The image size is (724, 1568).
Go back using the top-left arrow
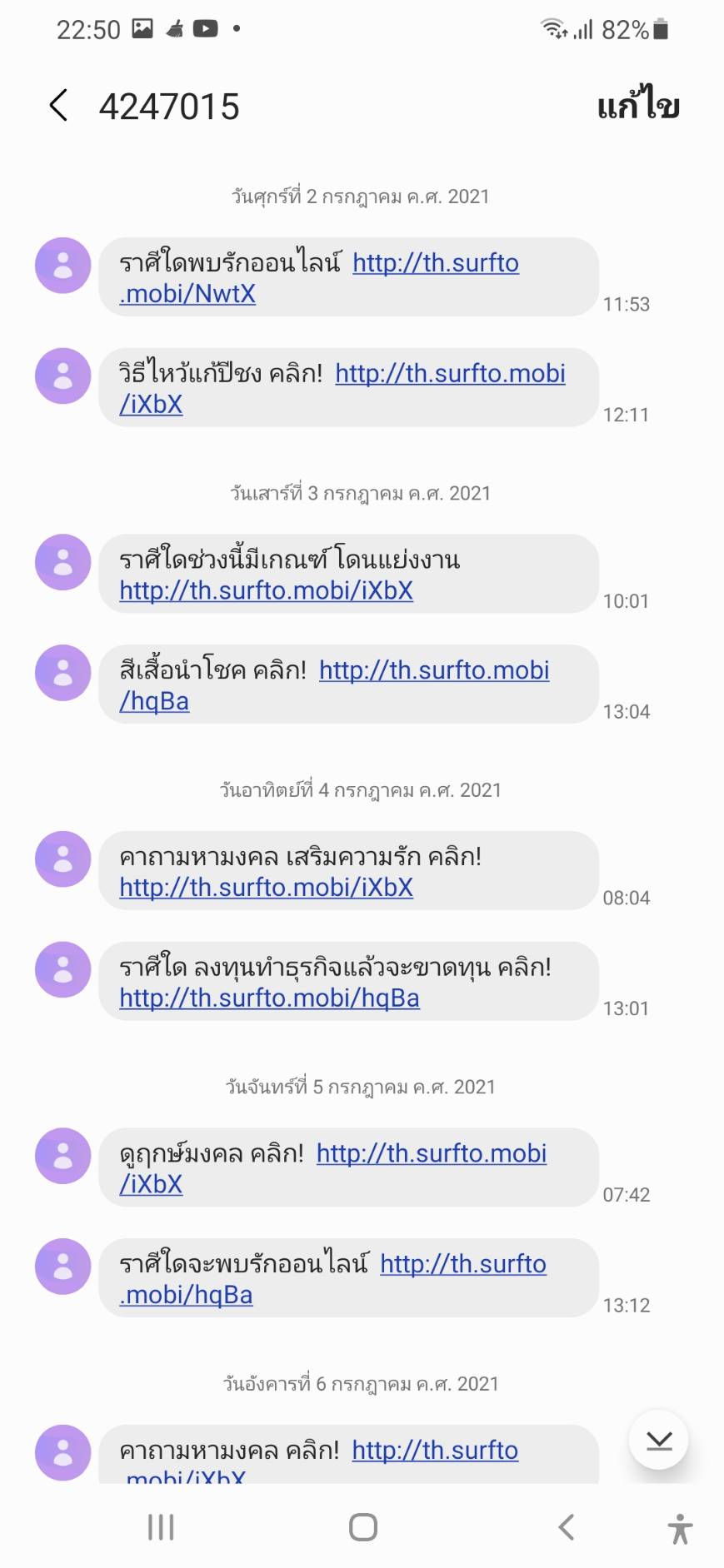click(x=58, y=106)
